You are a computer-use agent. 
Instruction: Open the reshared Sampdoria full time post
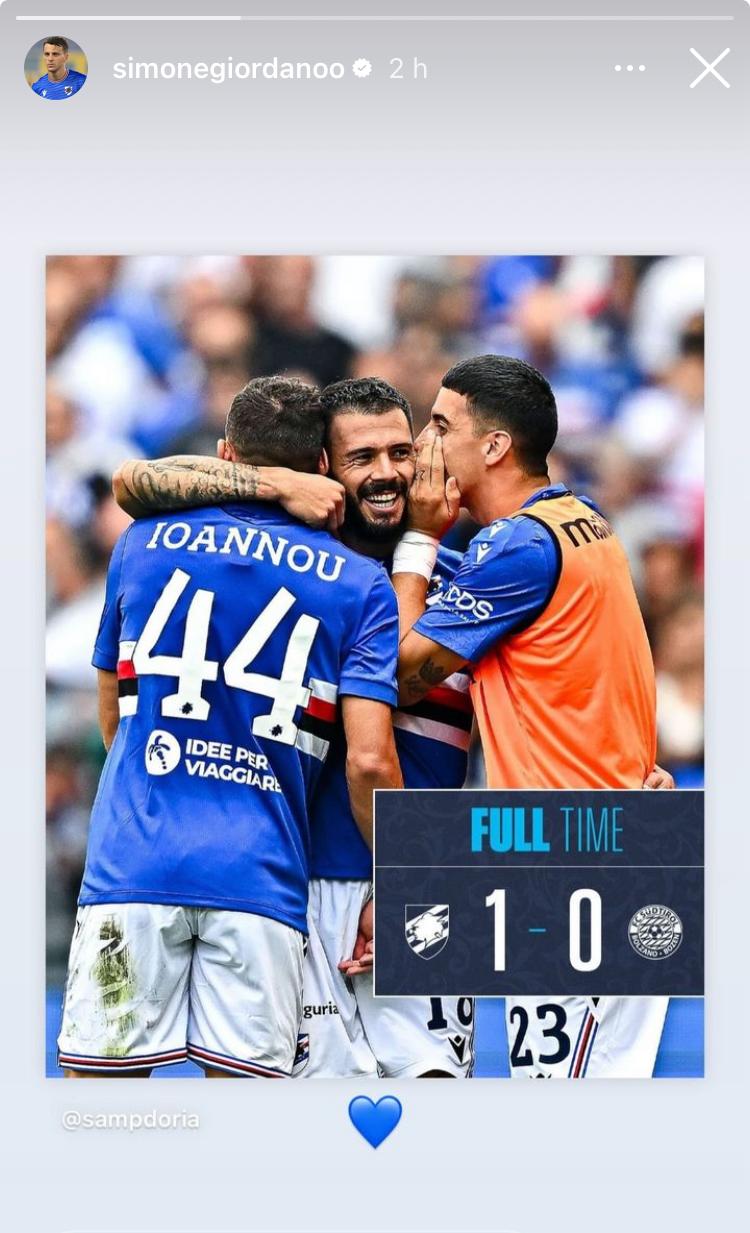(374, 665)
